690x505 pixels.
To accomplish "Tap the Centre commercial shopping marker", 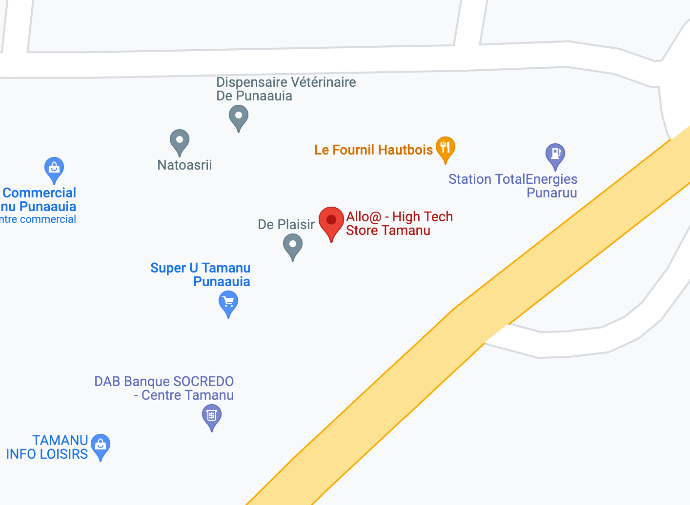I will 54,167.
